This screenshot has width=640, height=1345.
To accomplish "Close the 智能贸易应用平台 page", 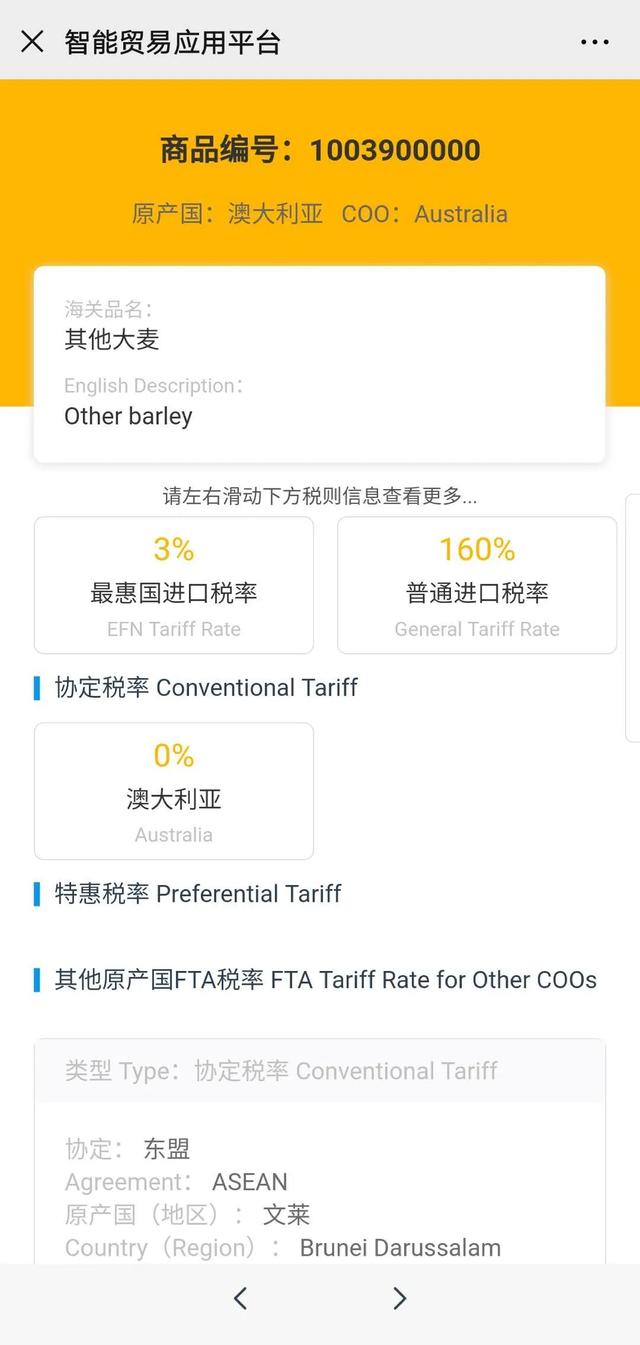I will pos(32,41).
